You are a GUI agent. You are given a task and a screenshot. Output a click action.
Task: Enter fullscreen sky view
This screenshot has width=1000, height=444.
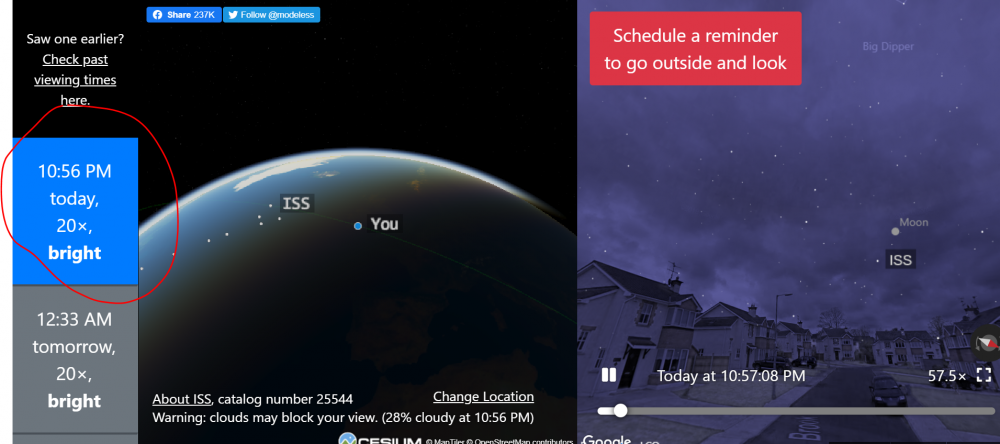[x=983, y=376]
